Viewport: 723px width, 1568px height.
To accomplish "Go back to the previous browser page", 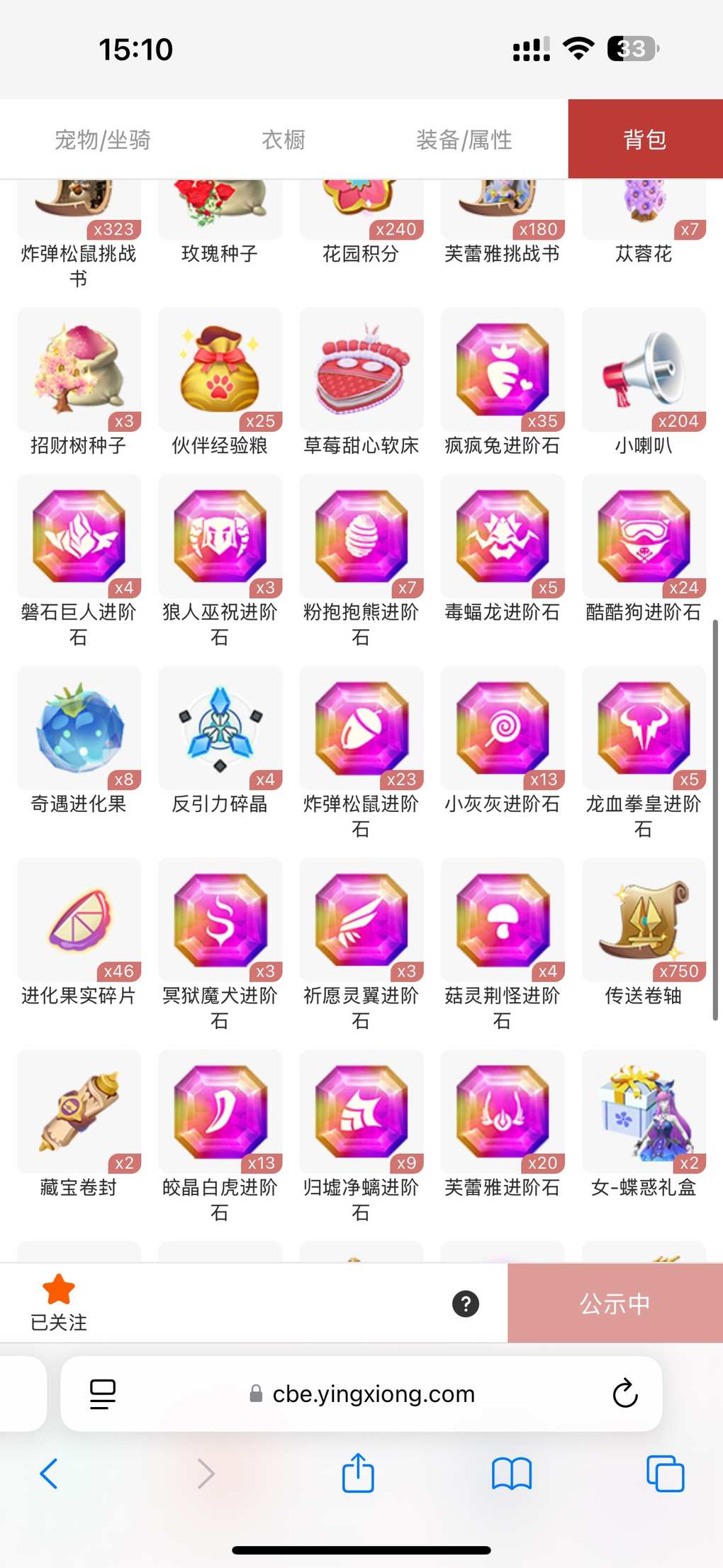I will point(48,1474).
